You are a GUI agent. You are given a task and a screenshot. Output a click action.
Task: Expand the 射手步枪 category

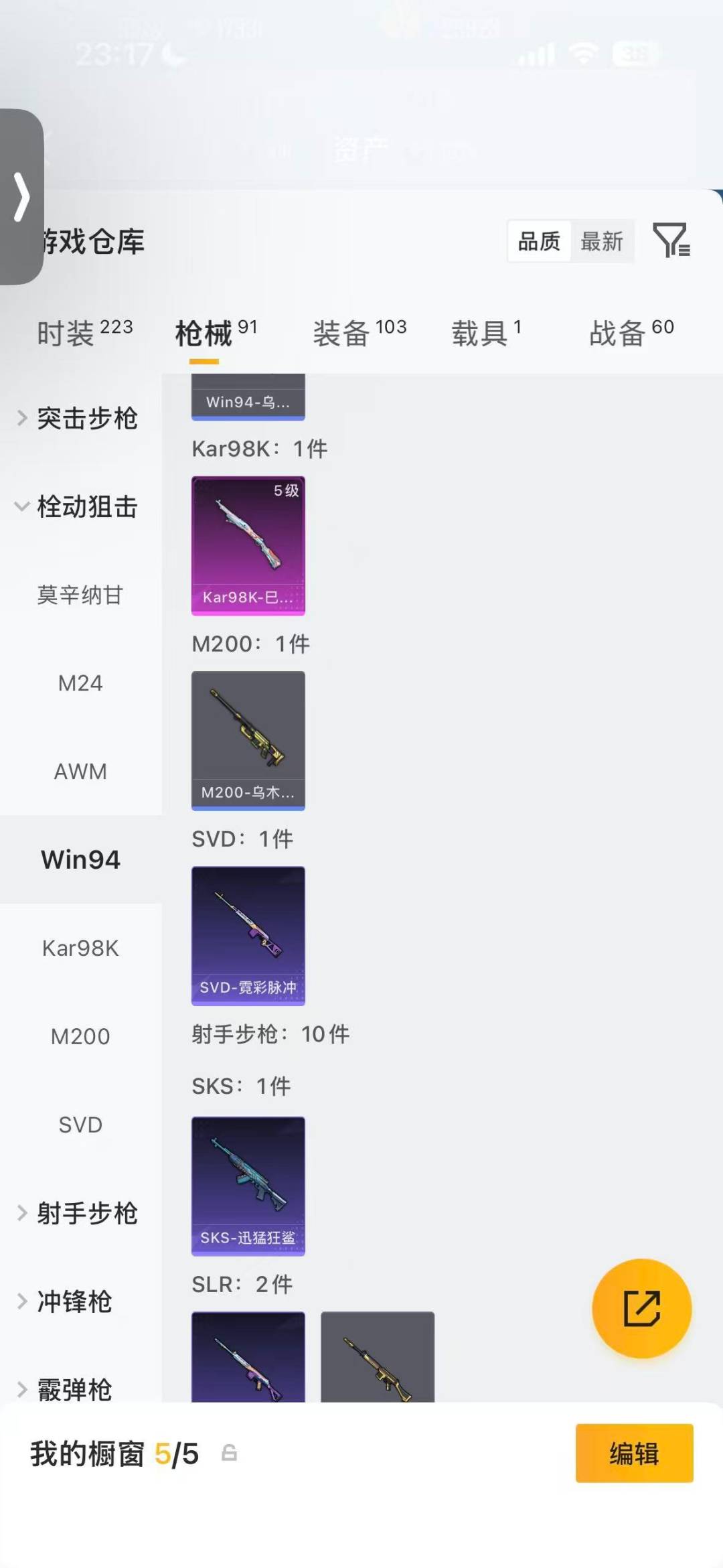pyautogui.click(x=88, y=1213)
